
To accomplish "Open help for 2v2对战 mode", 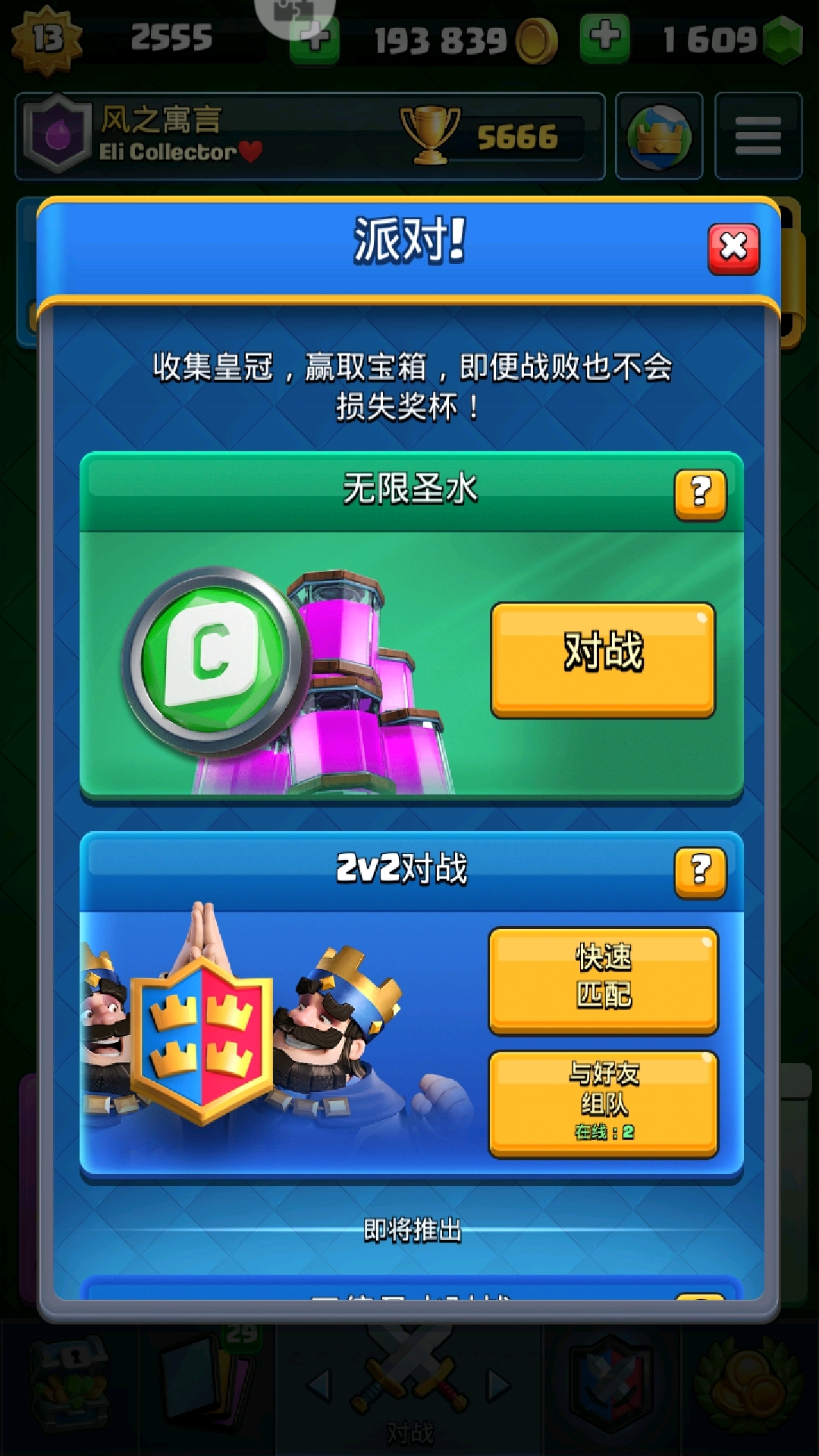I will pyautogui.click(x=700, y=872).
